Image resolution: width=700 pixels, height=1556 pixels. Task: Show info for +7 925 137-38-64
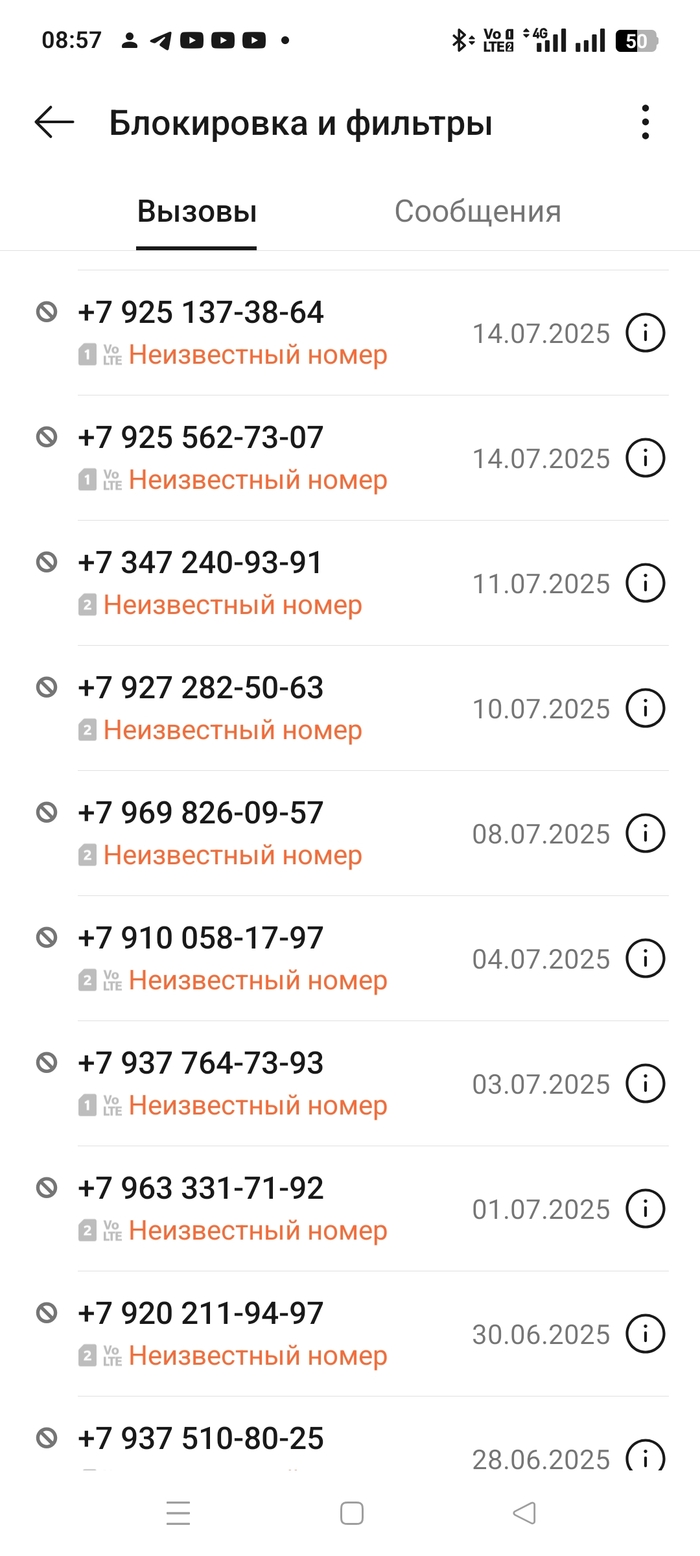click(x=645, y=333)
